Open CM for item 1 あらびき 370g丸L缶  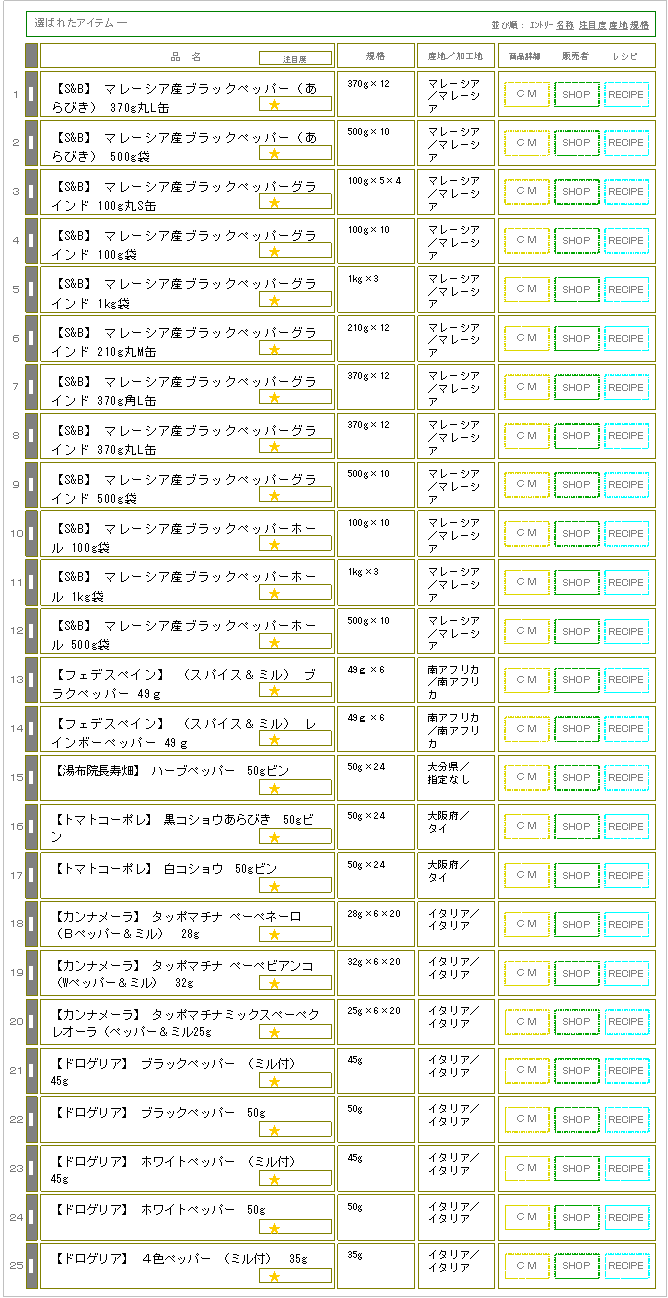click(526, 94)
